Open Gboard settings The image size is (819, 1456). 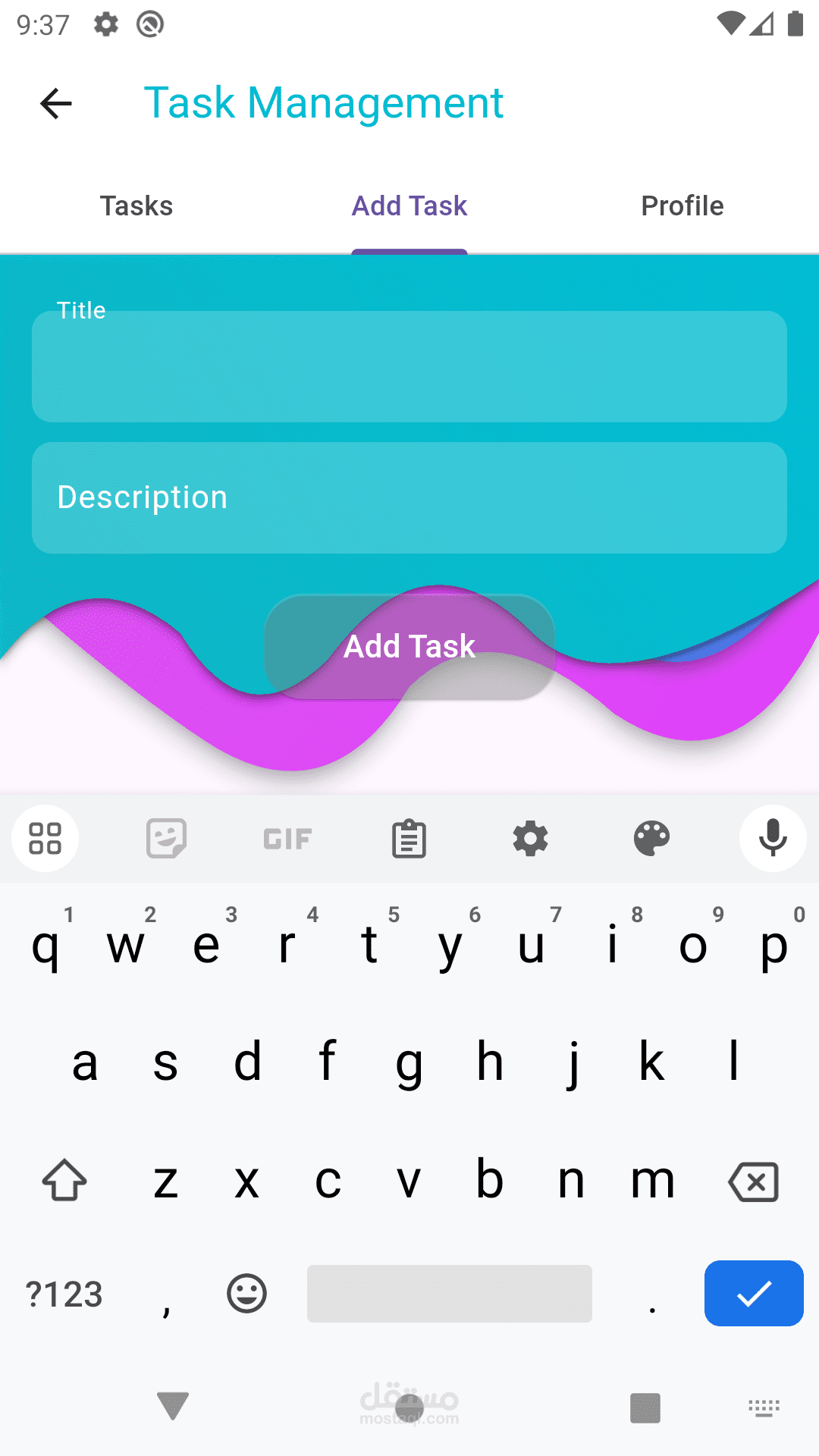[530, 838]
